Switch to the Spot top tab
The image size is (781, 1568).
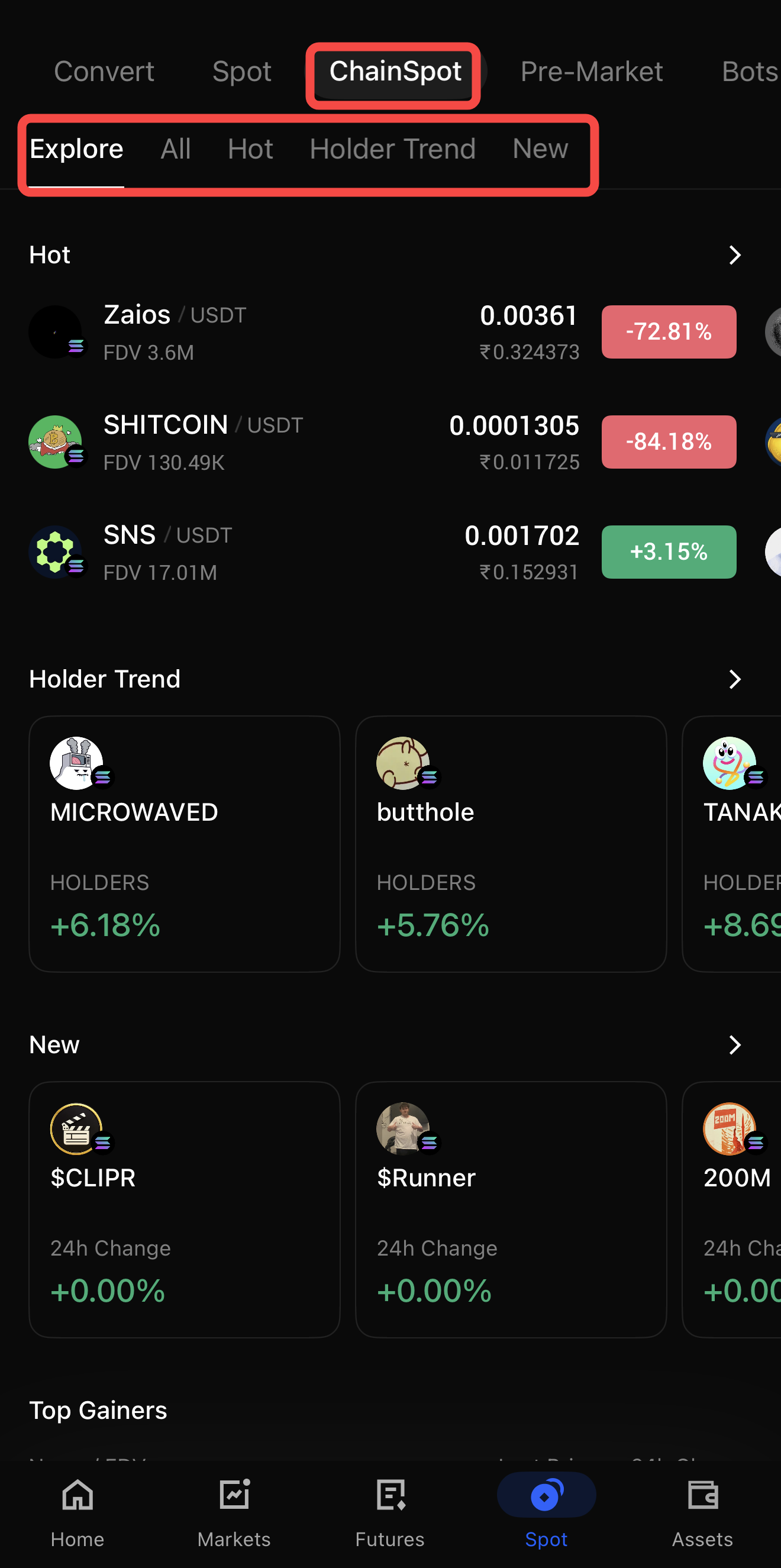tap(241, 72)
